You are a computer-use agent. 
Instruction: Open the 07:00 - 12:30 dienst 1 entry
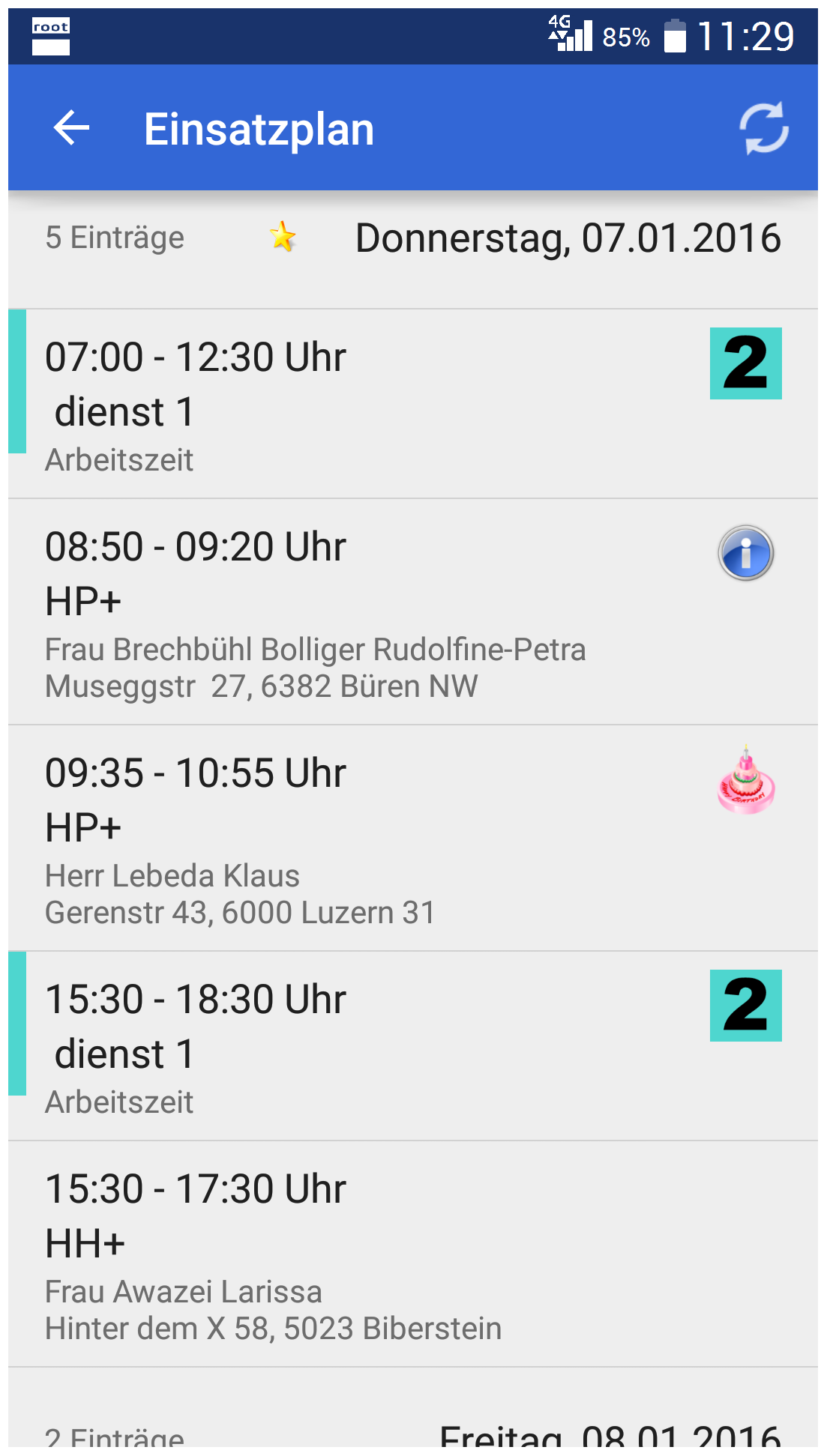(413, 404)
